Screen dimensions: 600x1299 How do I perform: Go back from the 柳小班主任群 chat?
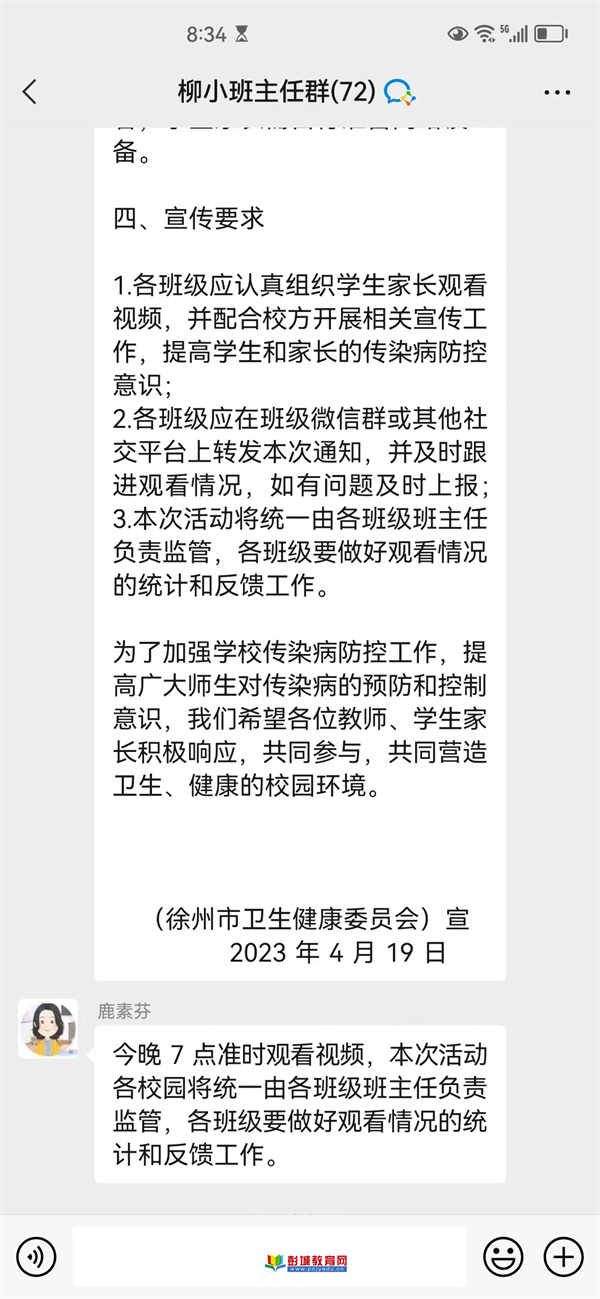coord(29,92)
